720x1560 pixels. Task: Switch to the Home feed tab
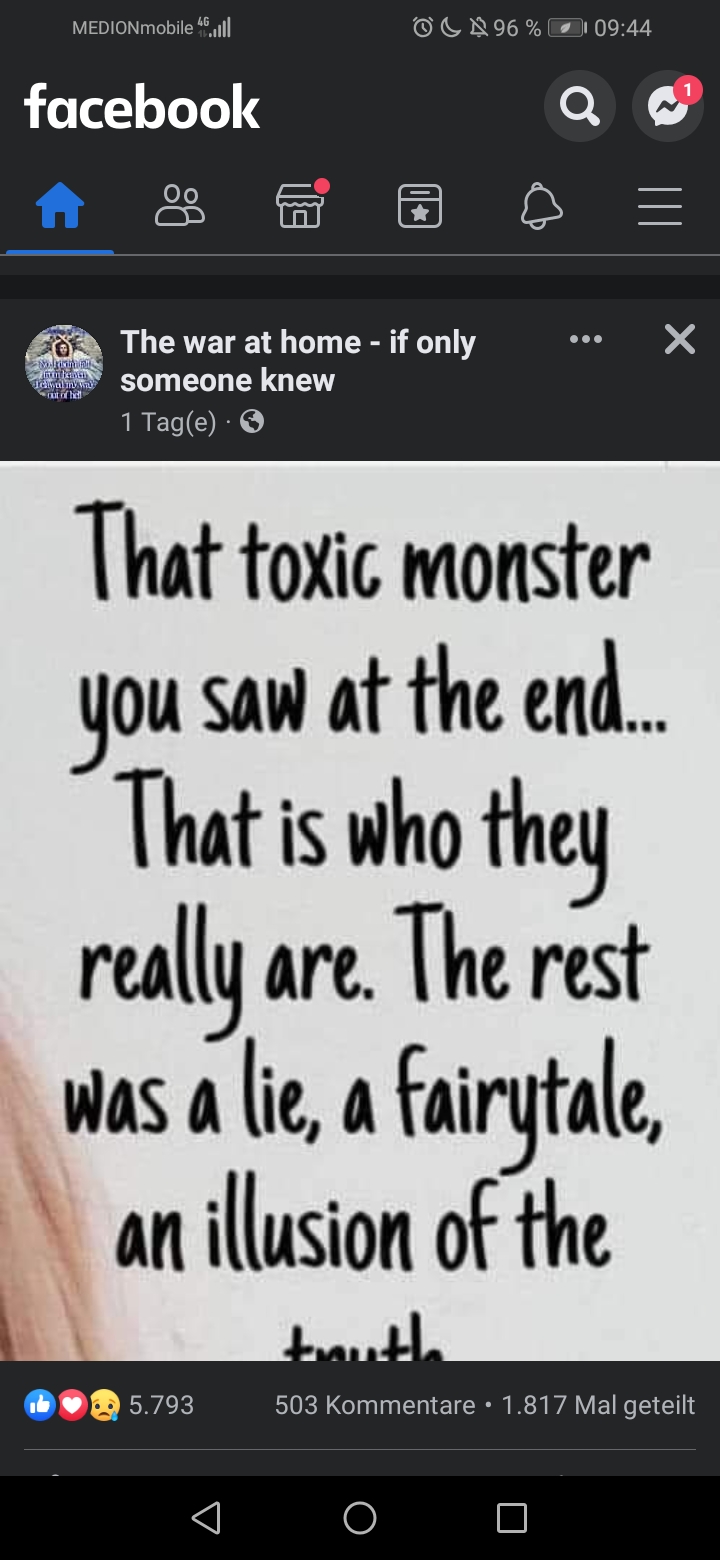60,208
